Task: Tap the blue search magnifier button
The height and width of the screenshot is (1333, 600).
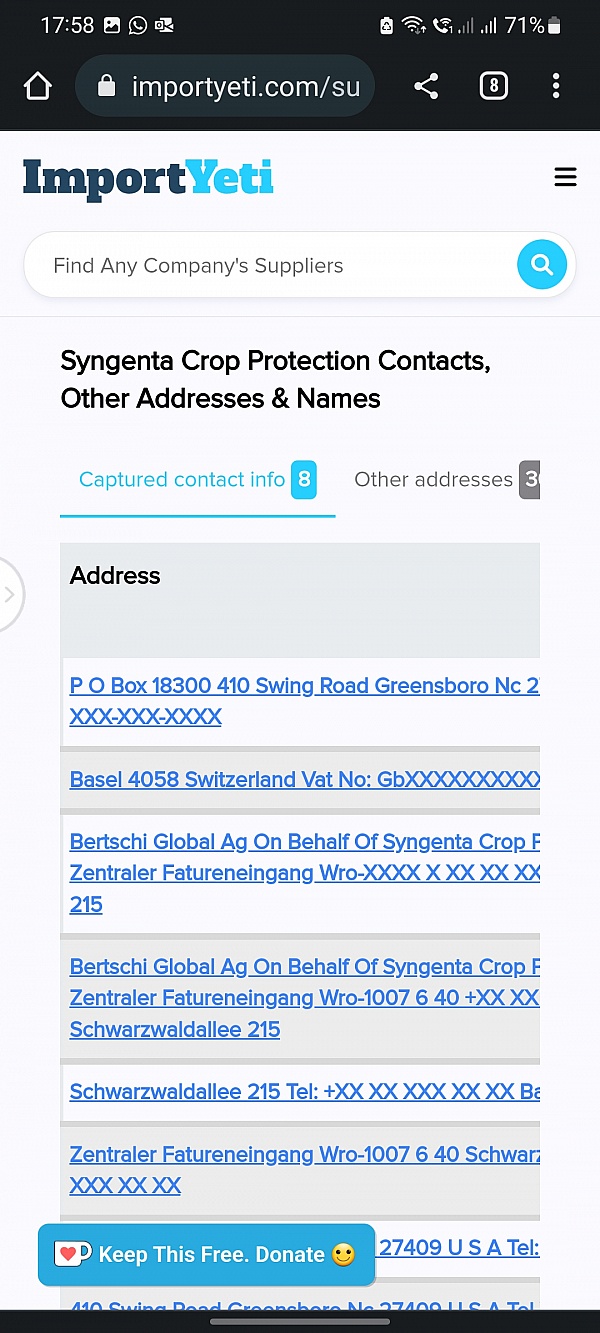Action: [542, 265]
